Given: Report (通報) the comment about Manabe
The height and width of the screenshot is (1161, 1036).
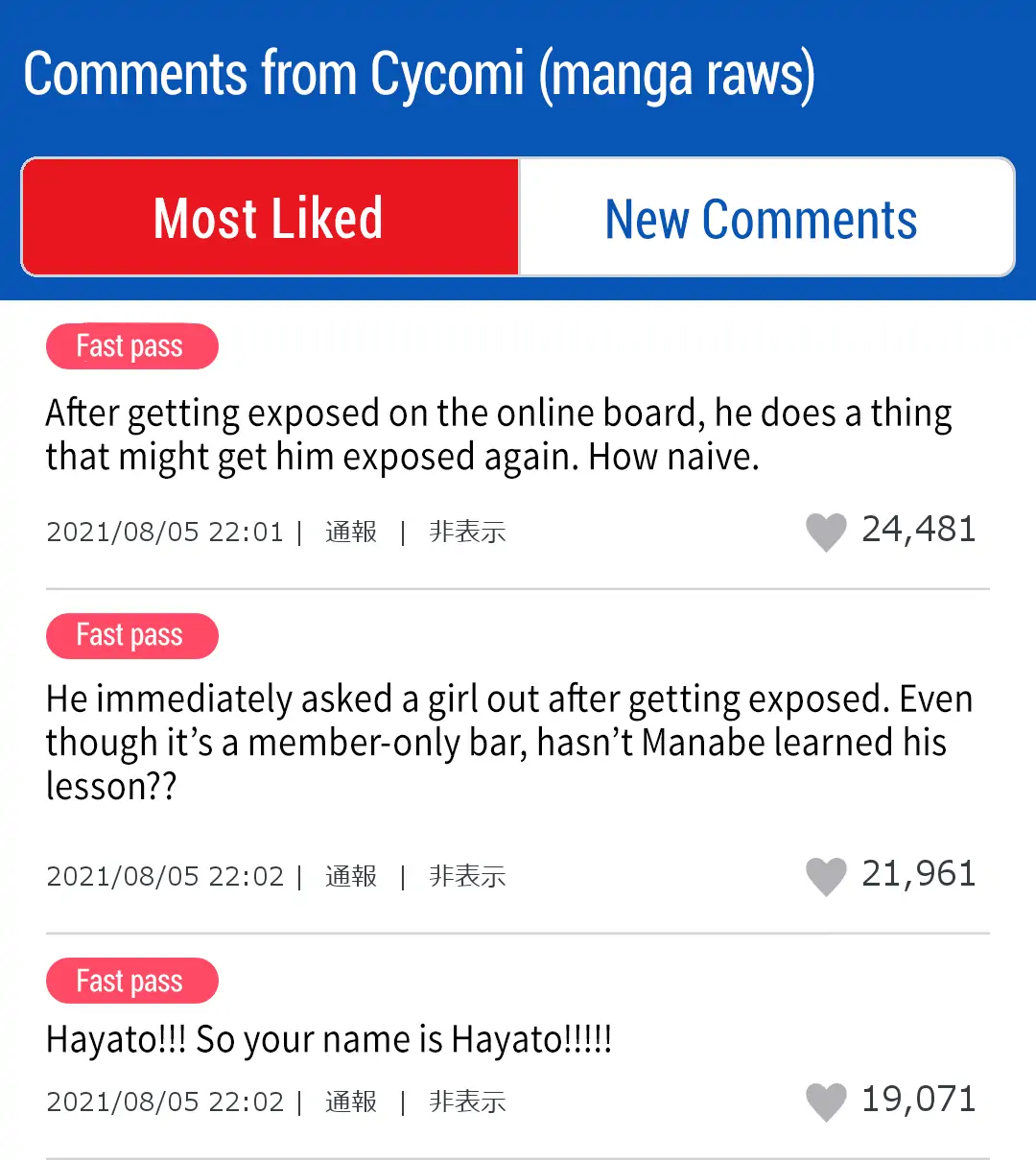Looking at the screenshot, I should pos(351,876).
